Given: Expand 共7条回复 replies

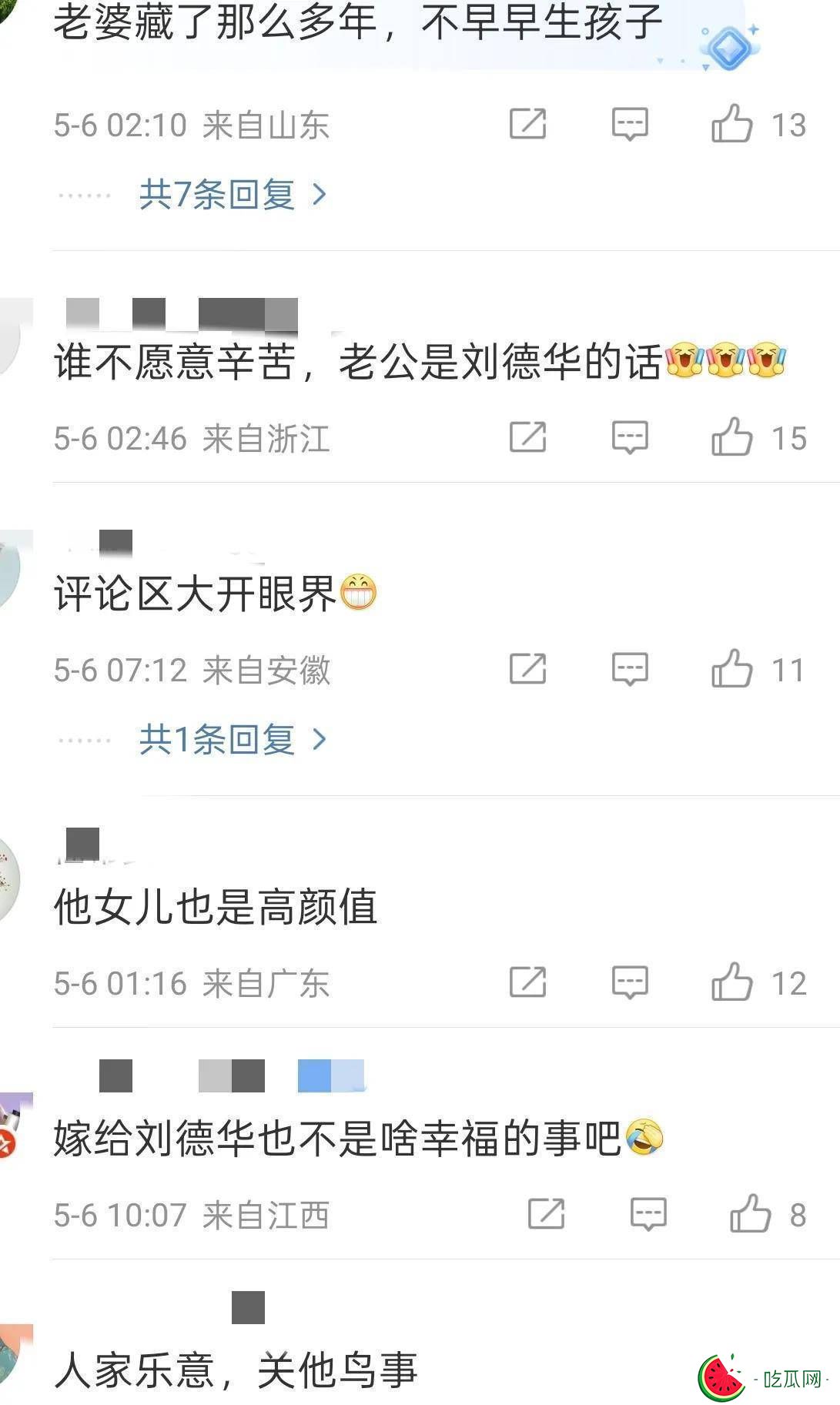Looking at the screenshot, I should pyautogui.click(x=232, y=194).
